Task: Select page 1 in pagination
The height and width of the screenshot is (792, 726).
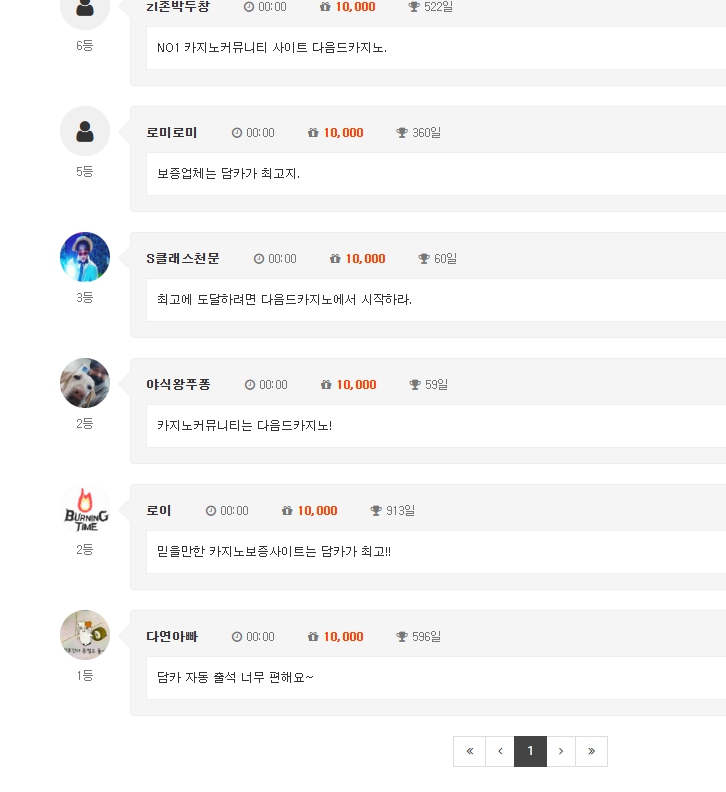Action: [530, 751]
